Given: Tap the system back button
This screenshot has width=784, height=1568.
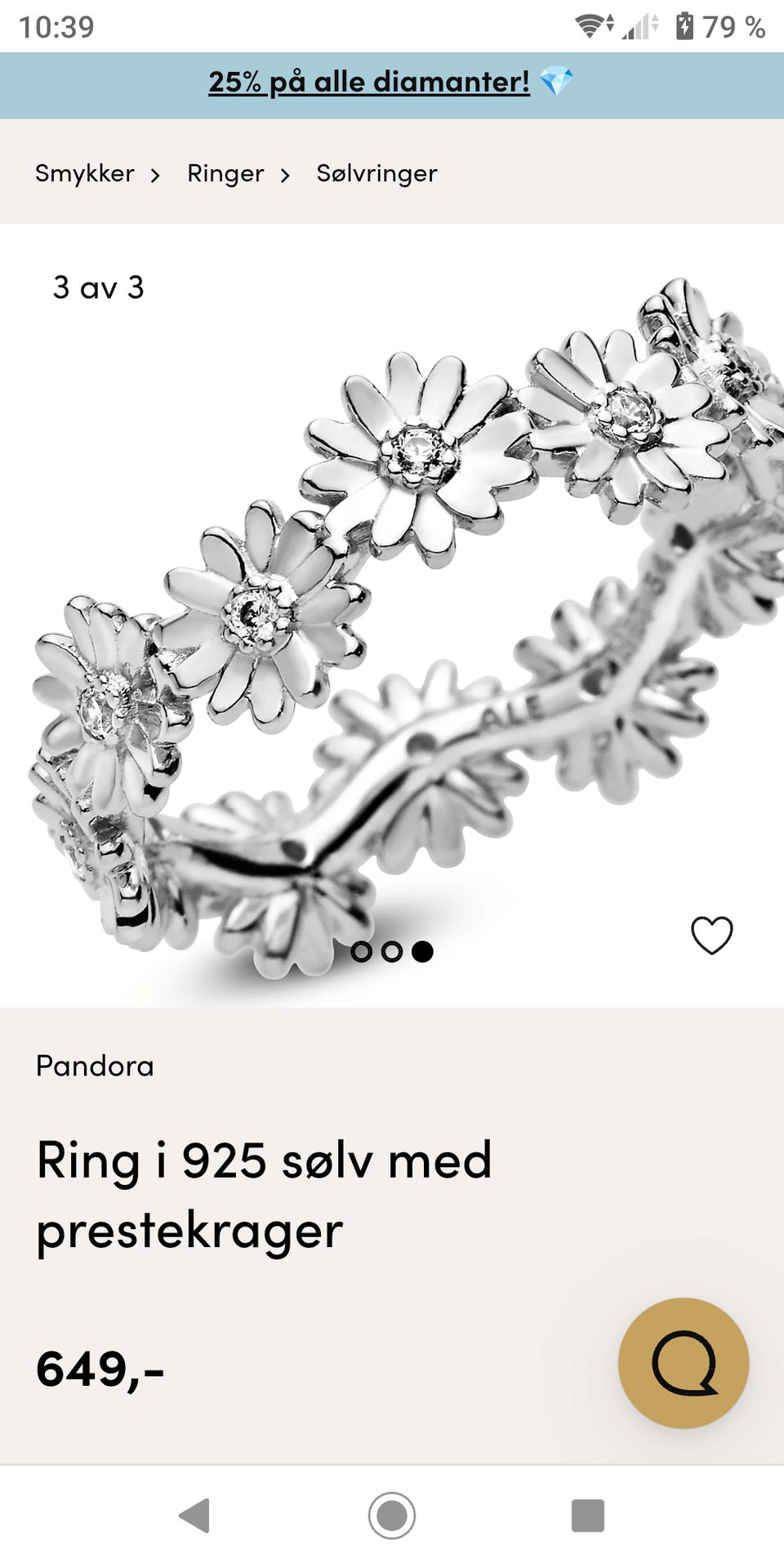Looking at the screenshot, I should pyautogui.click(x=195, y=1516).
